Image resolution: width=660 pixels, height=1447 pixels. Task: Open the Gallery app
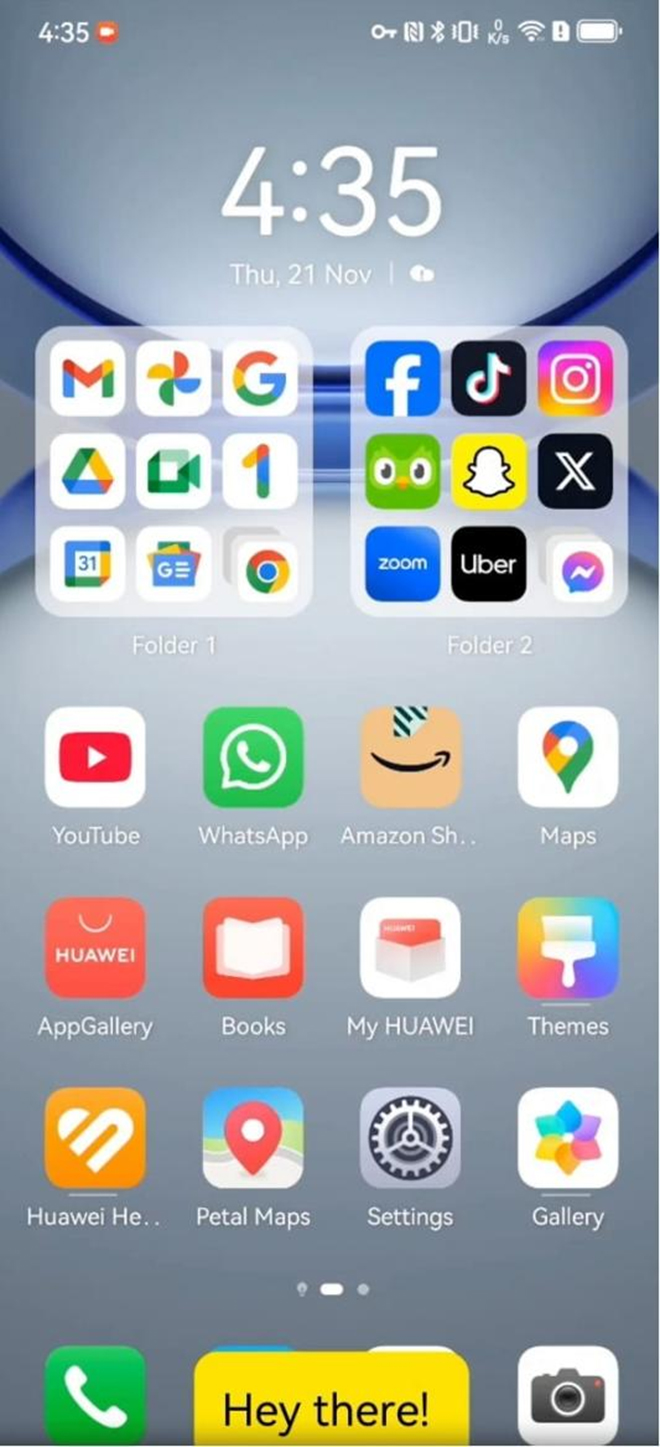(x=567, y=1138)
